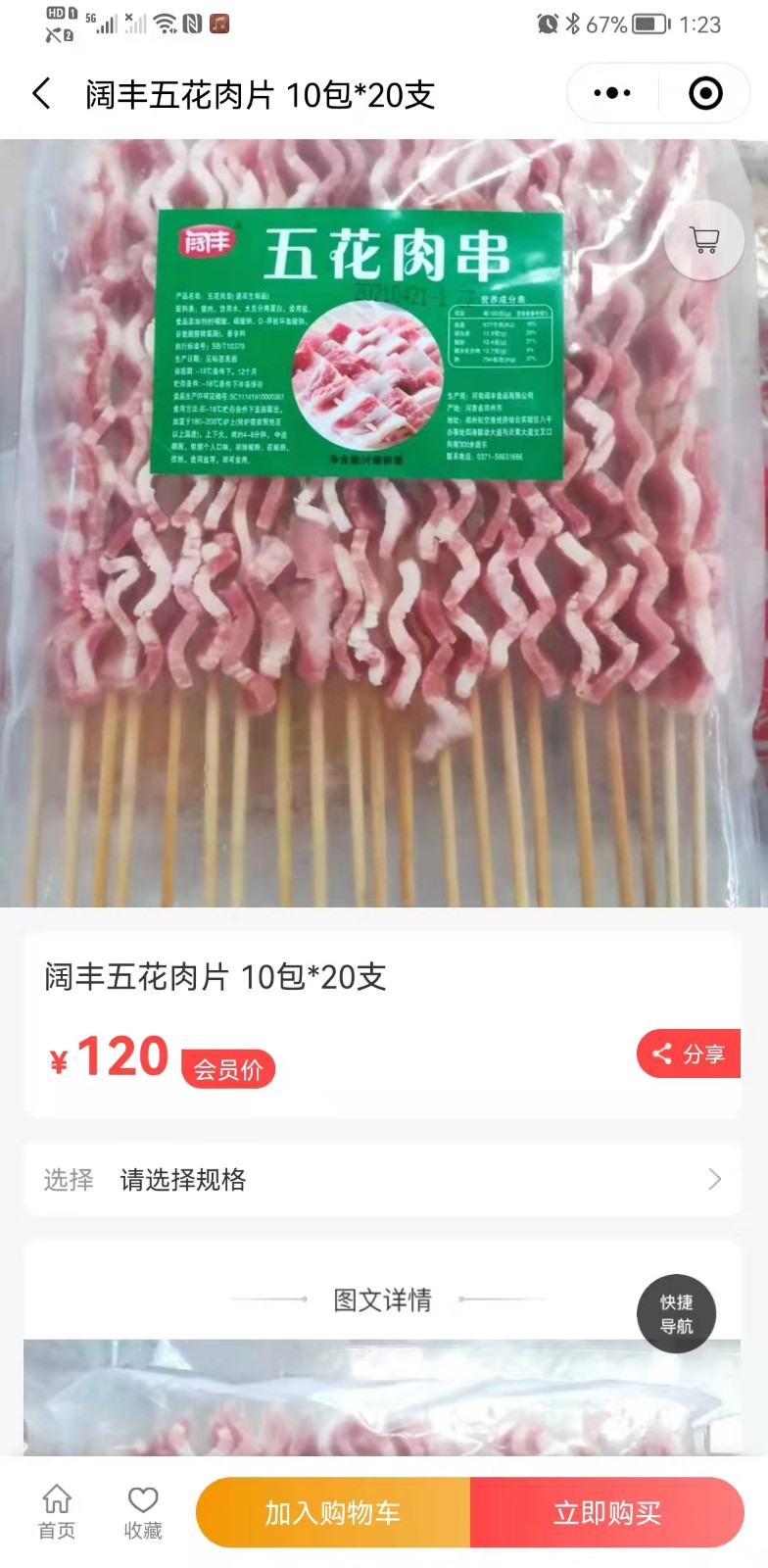Image resolution: width=768 pixels, height=1568 pixels.
Task: Tap the circular target icon in top capsule
Action: coord(704,93)
